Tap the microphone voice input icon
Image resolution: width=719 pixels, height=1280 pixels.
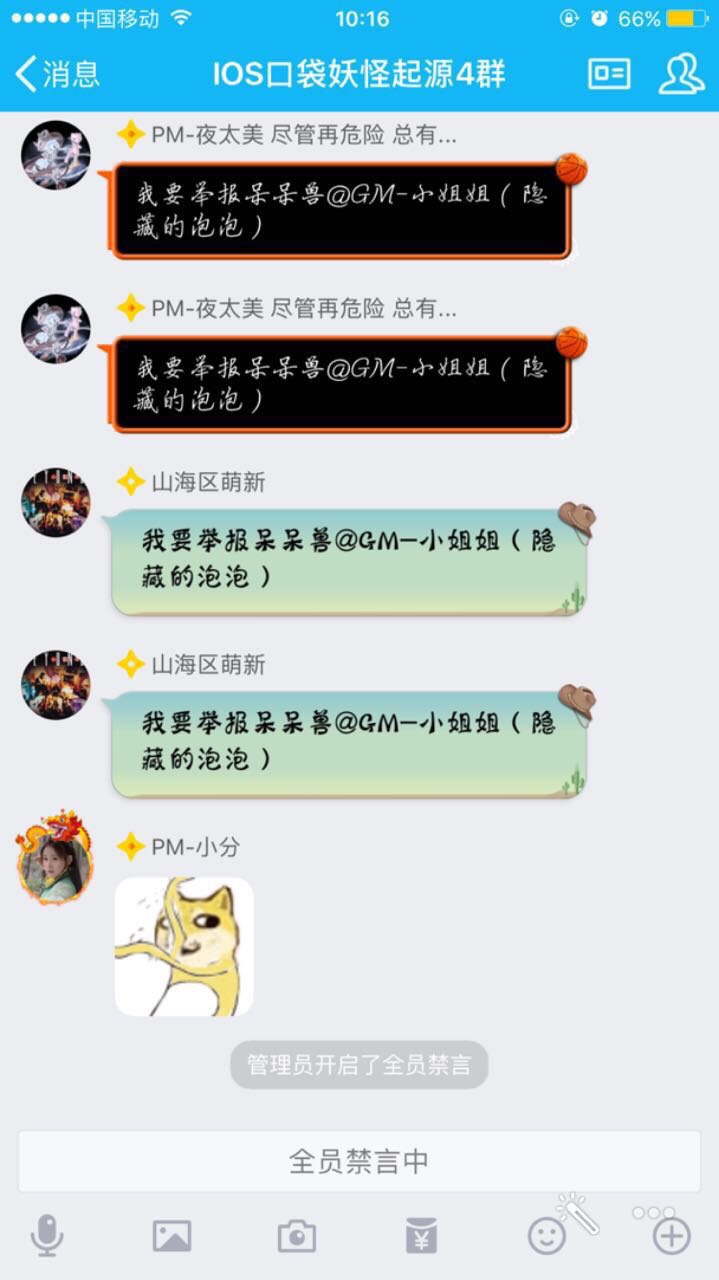(x=47, y=1237)
